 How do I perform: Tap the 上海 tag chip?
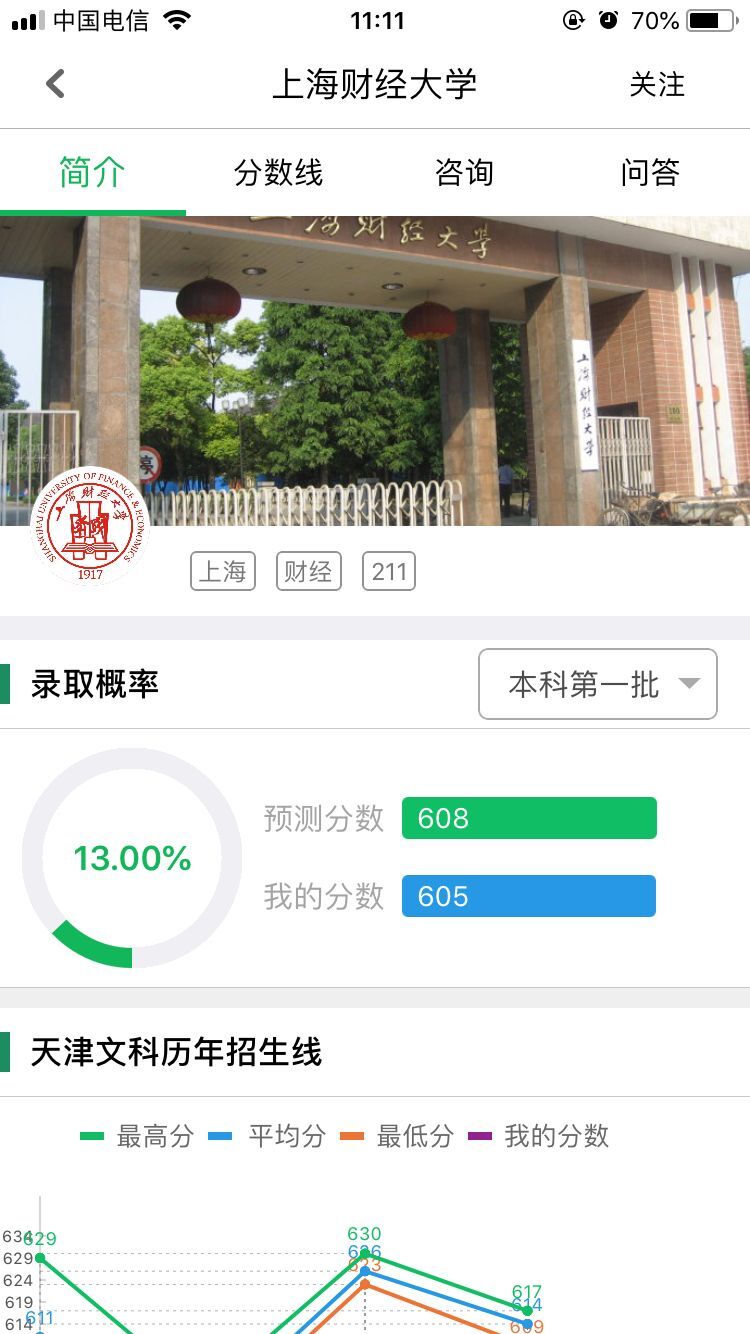coord(223,571)
